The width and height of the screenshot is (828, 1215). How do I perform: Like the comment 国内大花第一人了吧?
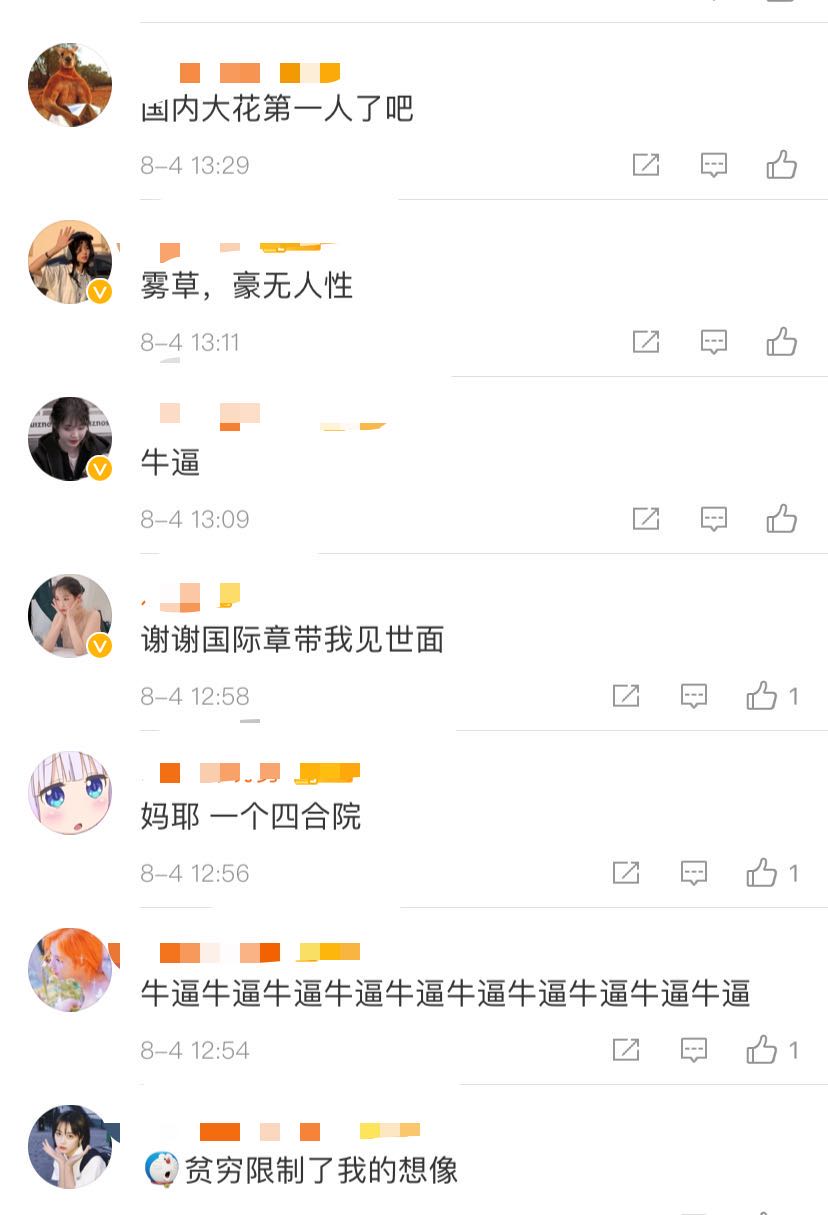[x=781, y=165]
